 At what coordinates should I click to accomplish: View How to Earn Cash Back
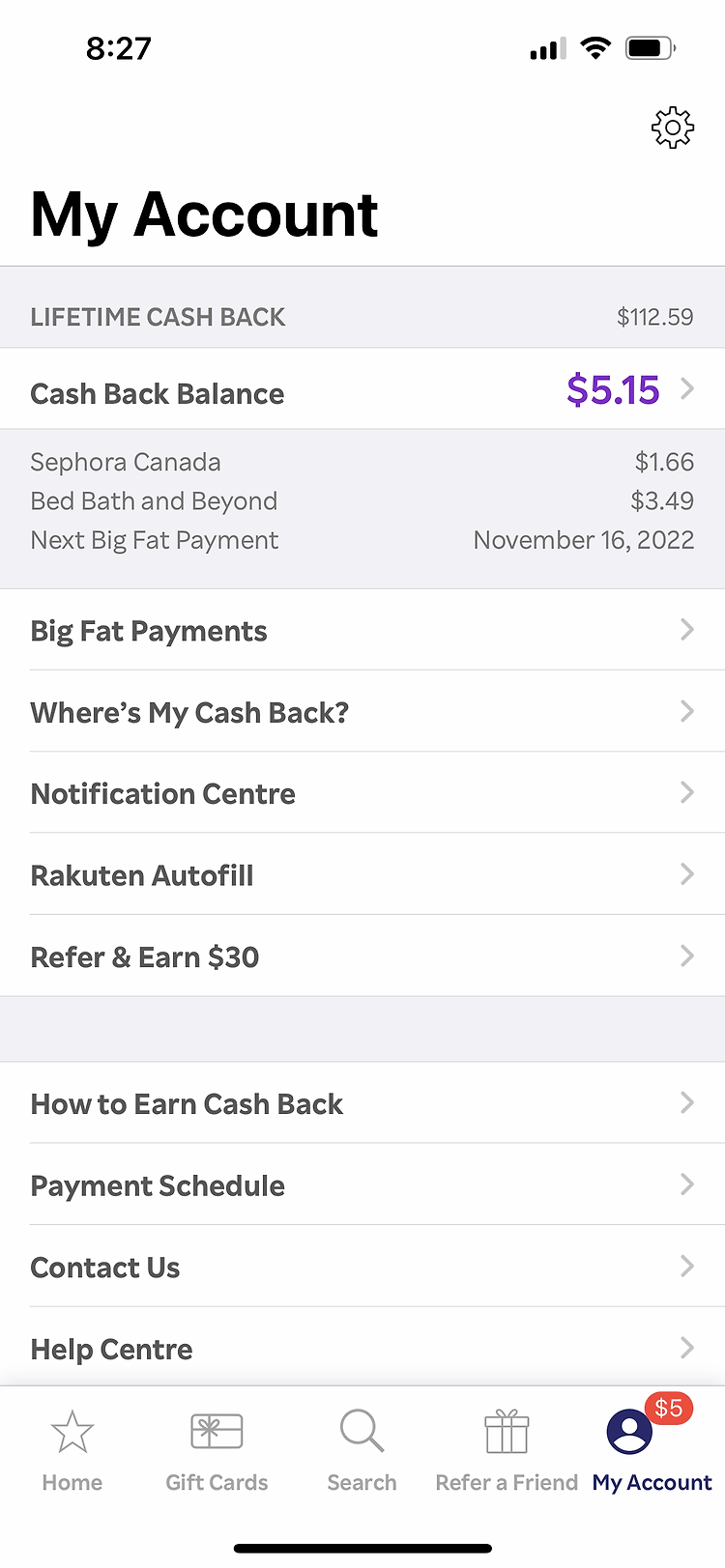[362, 1103]
